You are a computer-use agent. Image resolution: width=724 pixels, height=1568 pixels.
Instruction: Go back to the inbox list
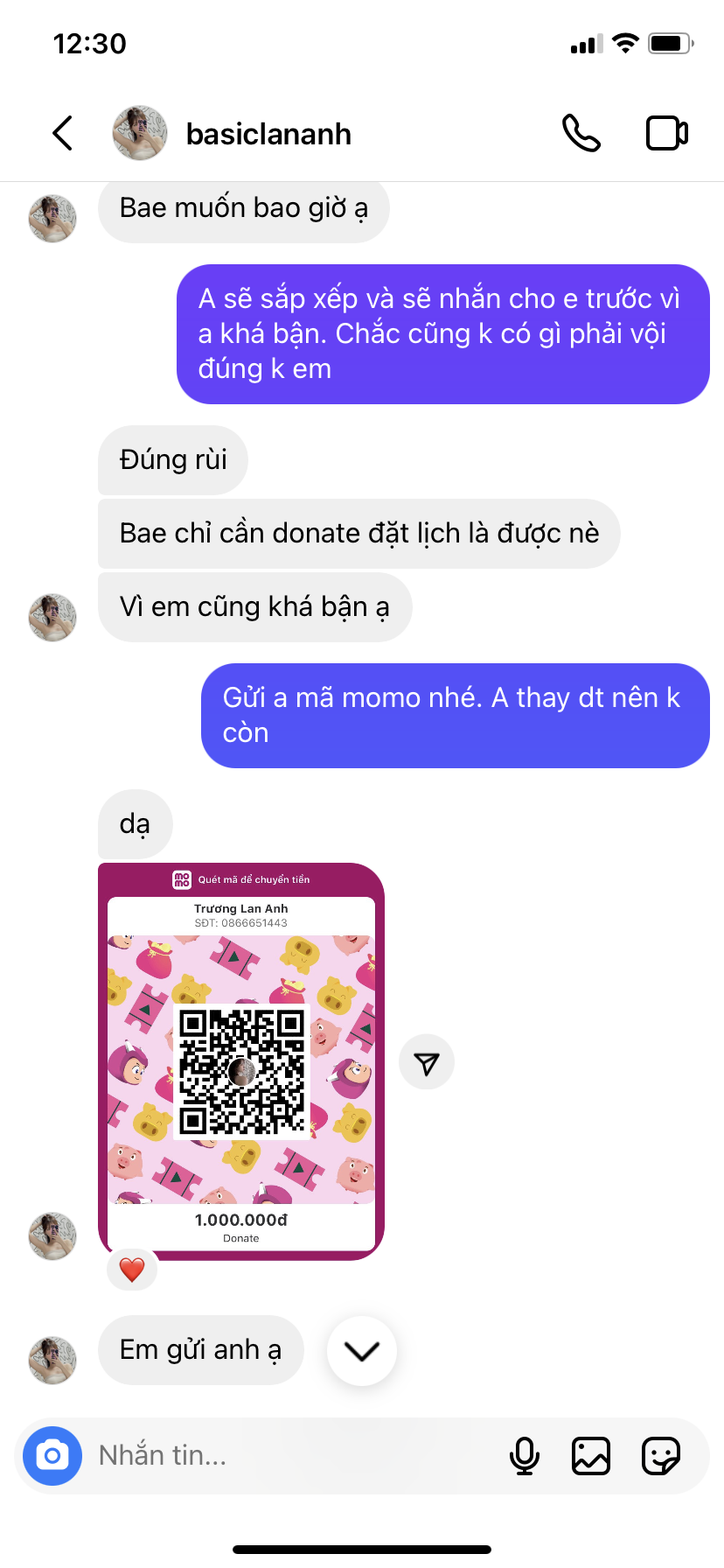(x=62, y=134)
